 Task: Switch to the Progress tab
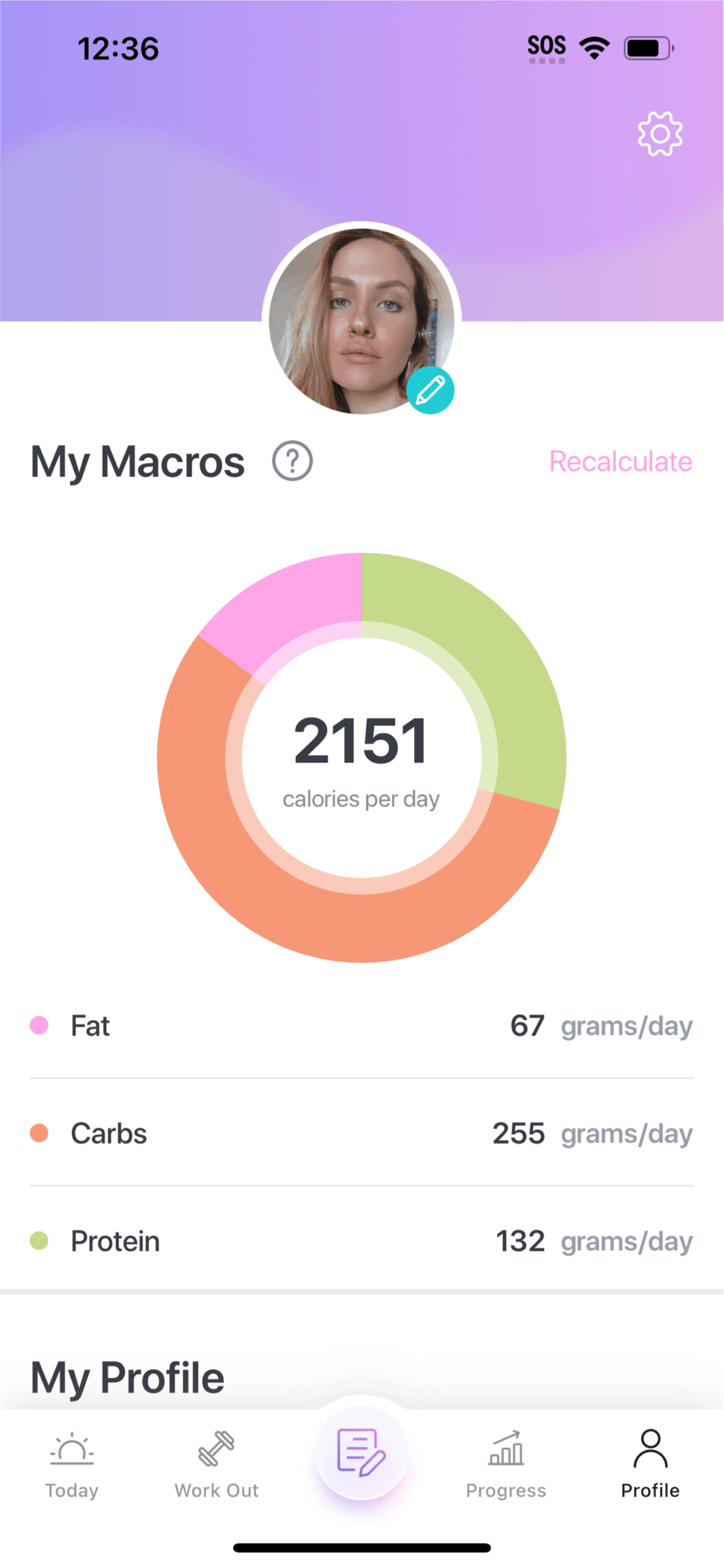[x=506, y=1463]
